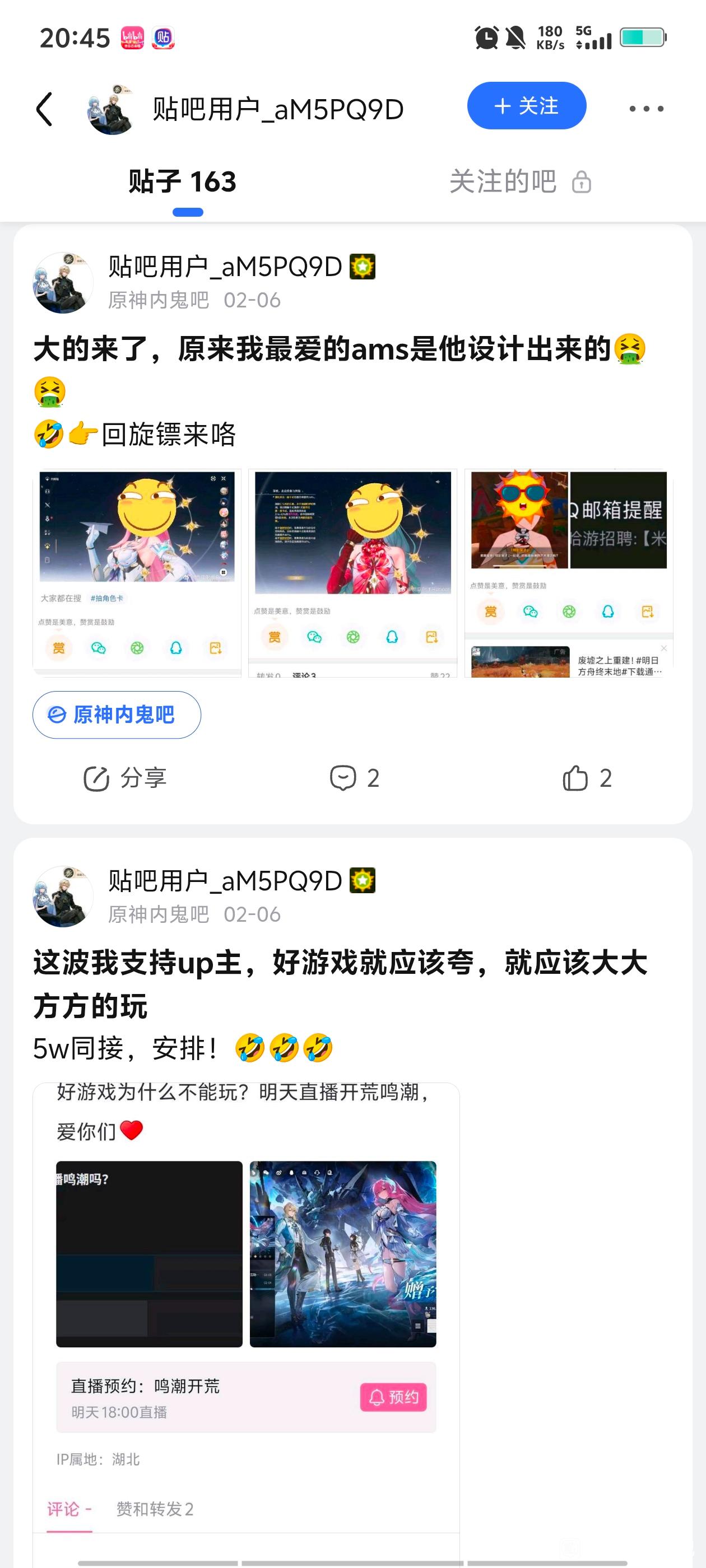706x1568 pixels.
Task: Follow this user with 关注 button
Action: tap(526, 106)
